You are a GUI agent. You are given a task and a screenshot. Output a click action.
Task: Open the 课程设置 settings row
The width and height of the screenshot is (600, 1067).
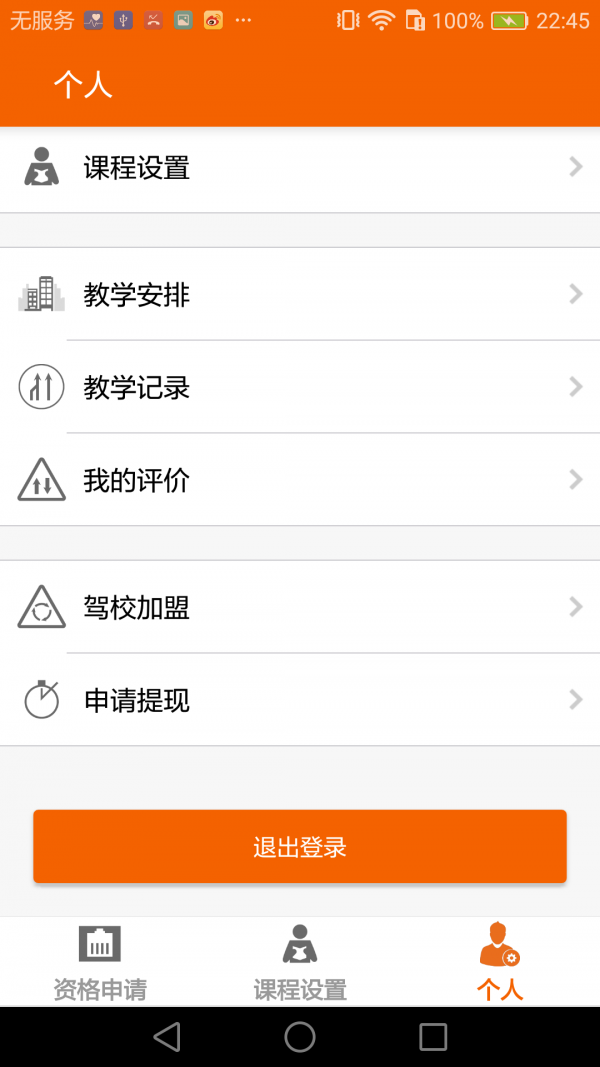pyautogui.click(x=300, y=168)
